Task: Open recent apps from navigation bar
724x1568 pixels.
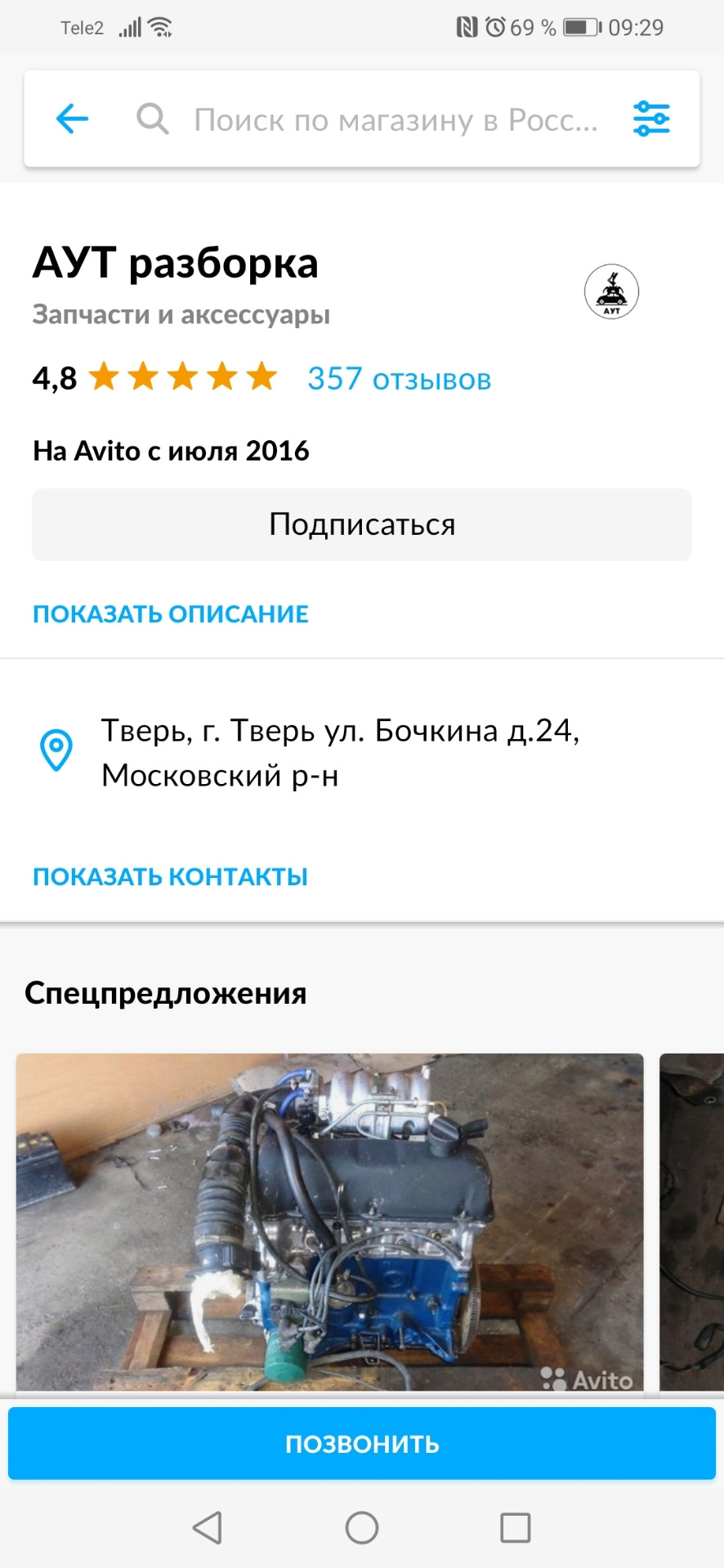Action: pyautogui.click(x=516, y=1527)
